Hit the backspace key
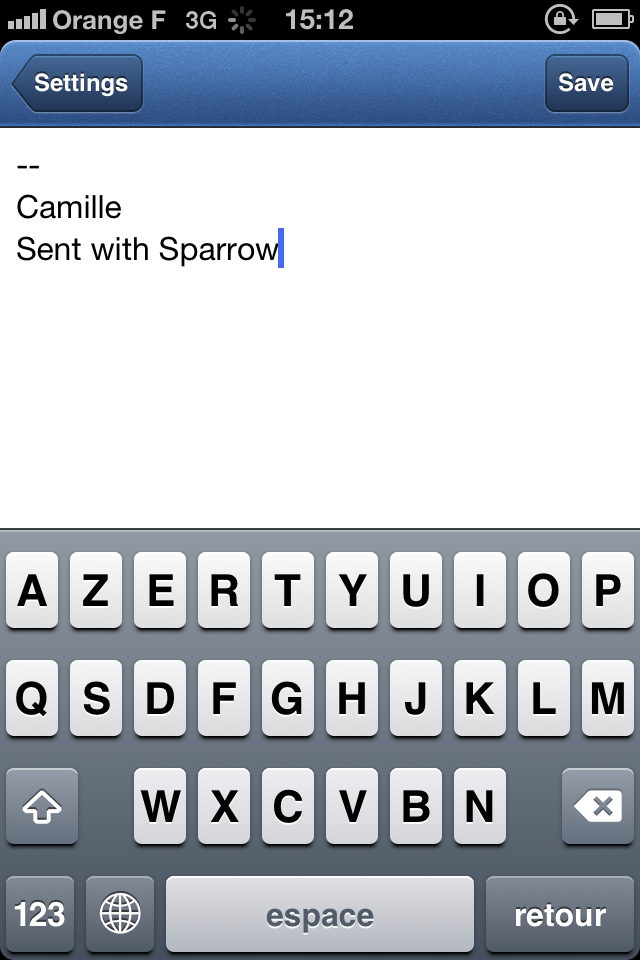This screenshot has height=960, width=640. pos(598,806)
